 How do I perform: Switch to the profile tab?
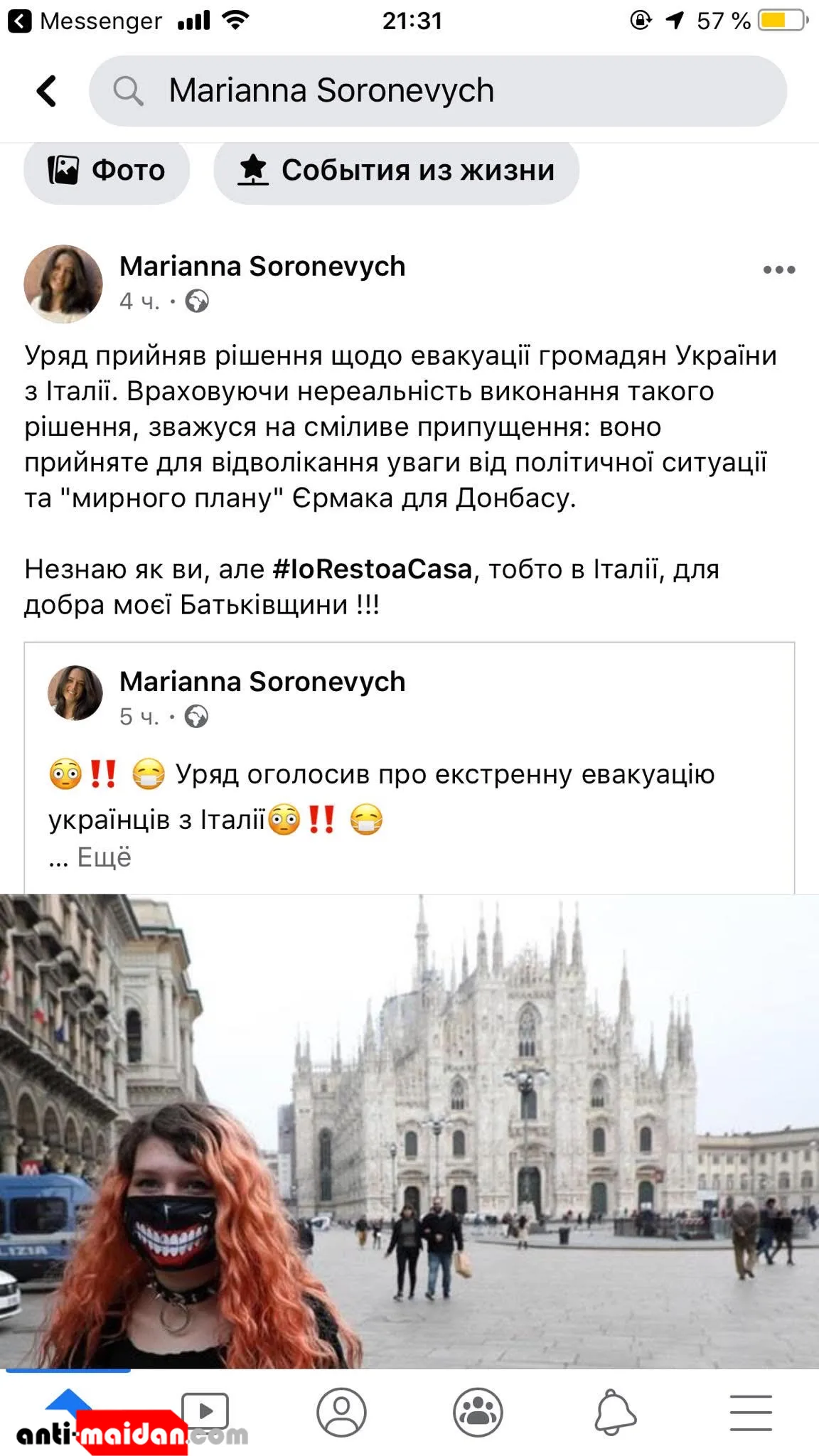tap(341, 1412)
